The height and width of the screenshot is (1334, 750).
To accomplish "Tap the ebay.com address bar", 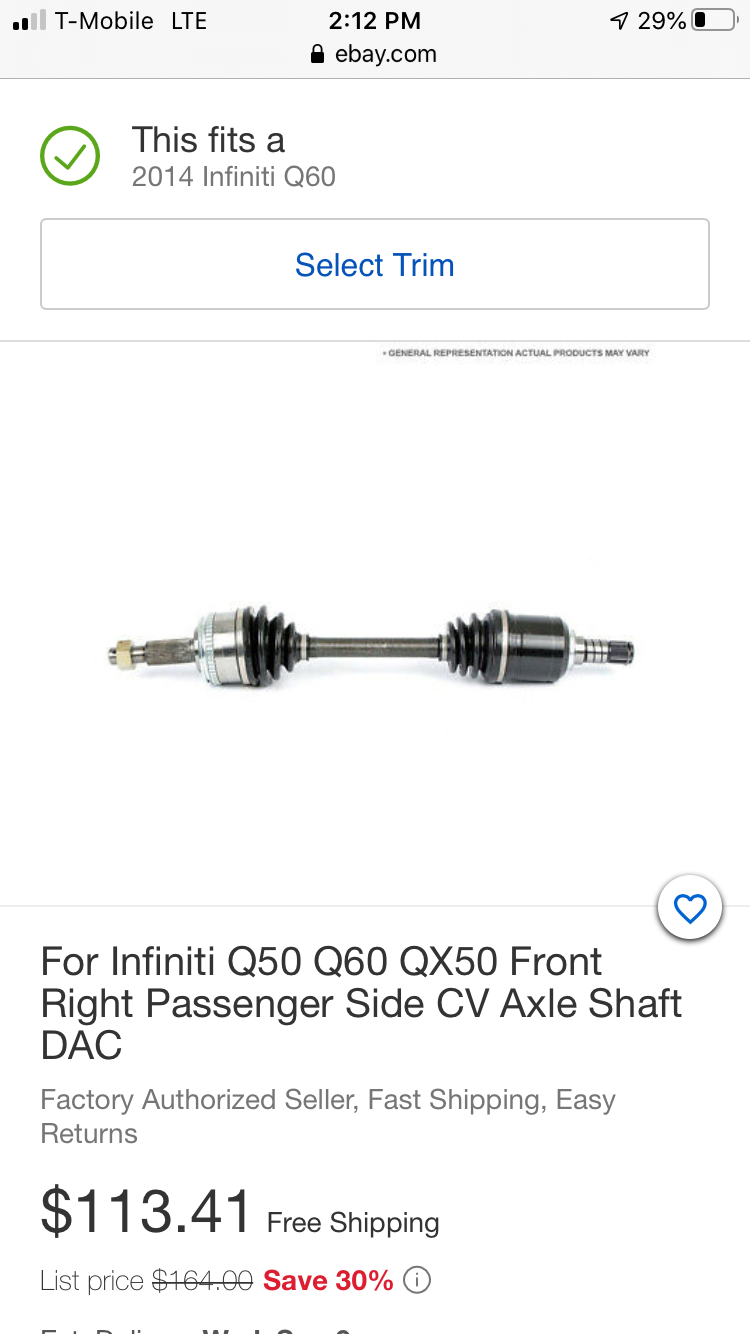I will (x=375, y=54).
